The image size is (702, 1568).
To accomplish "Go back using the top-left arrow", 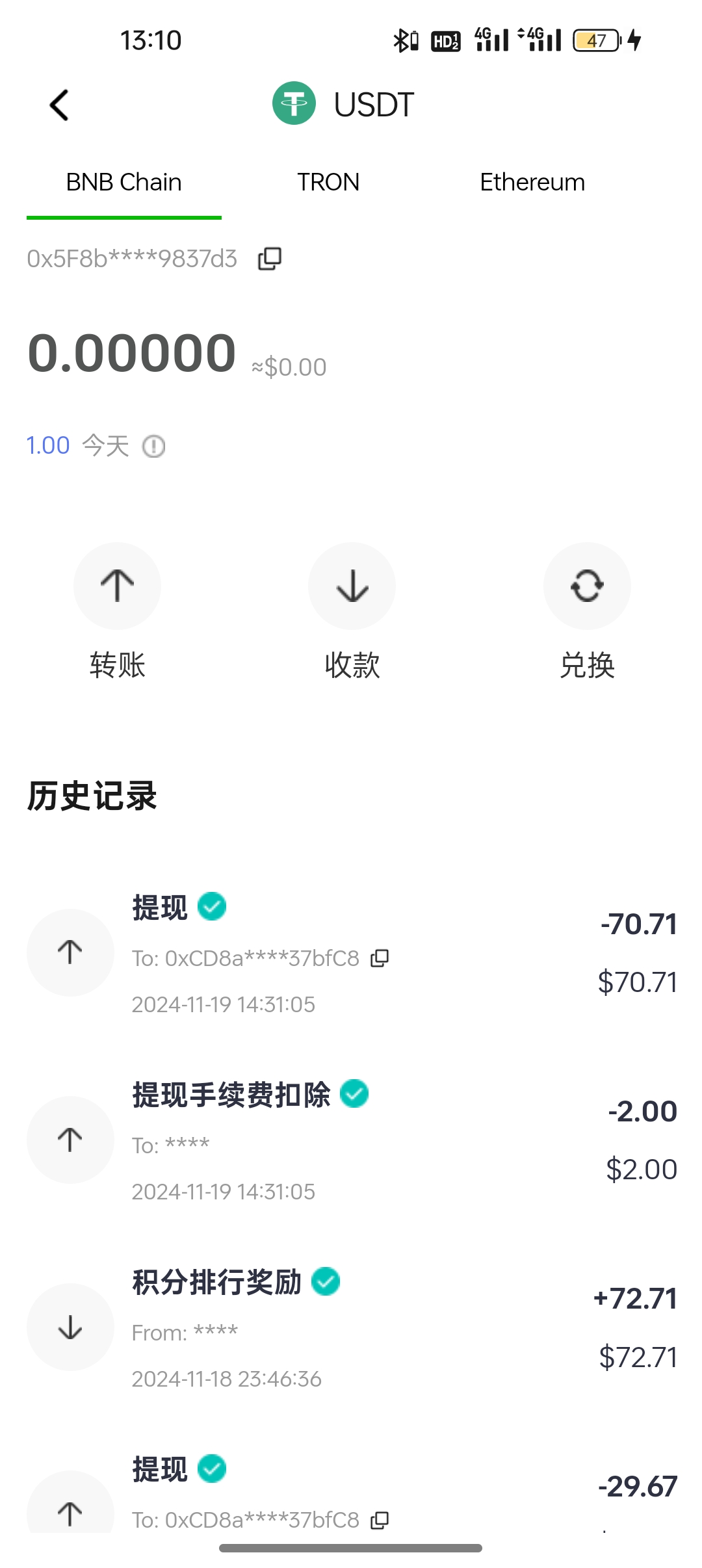I will [59, 105].
